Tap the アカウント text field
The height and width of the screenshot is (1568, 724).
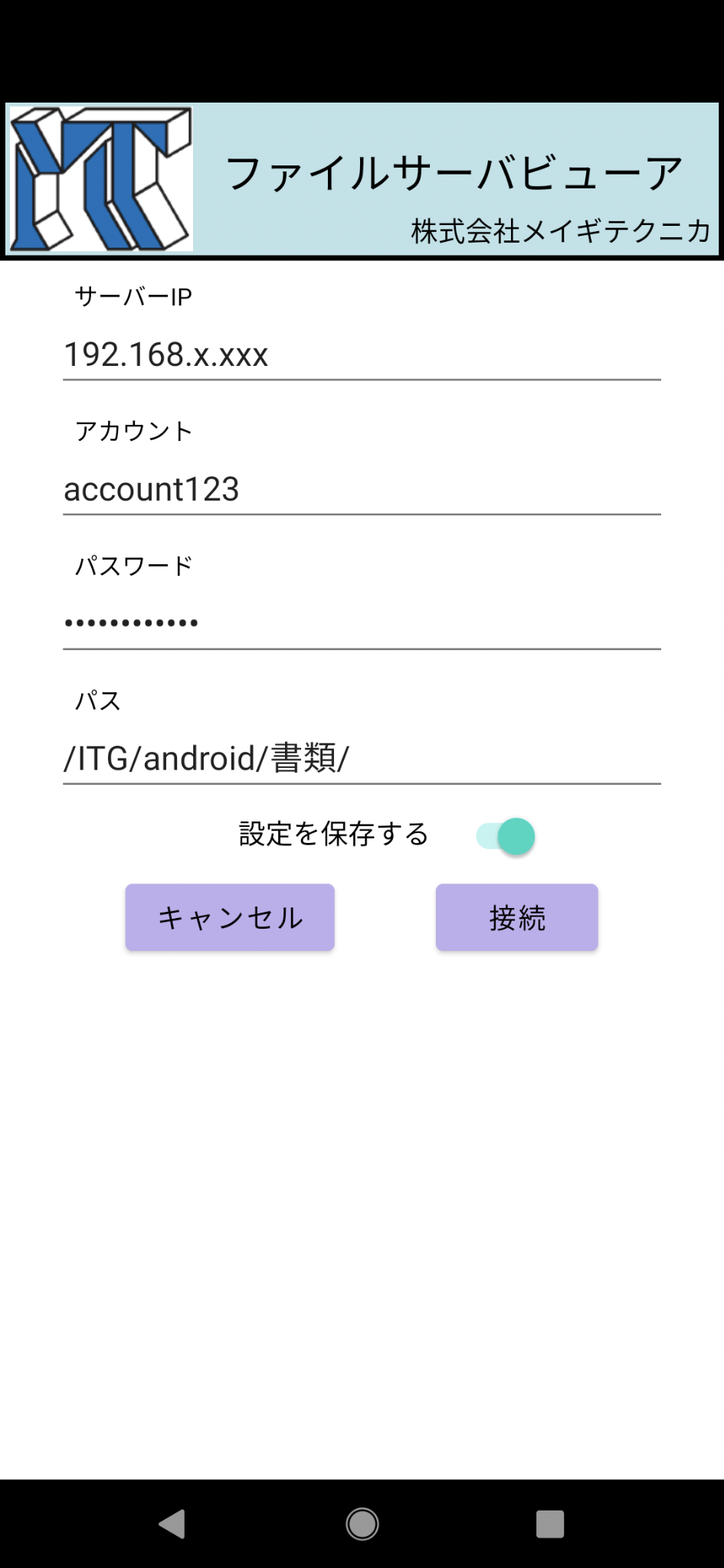[362, 489]
